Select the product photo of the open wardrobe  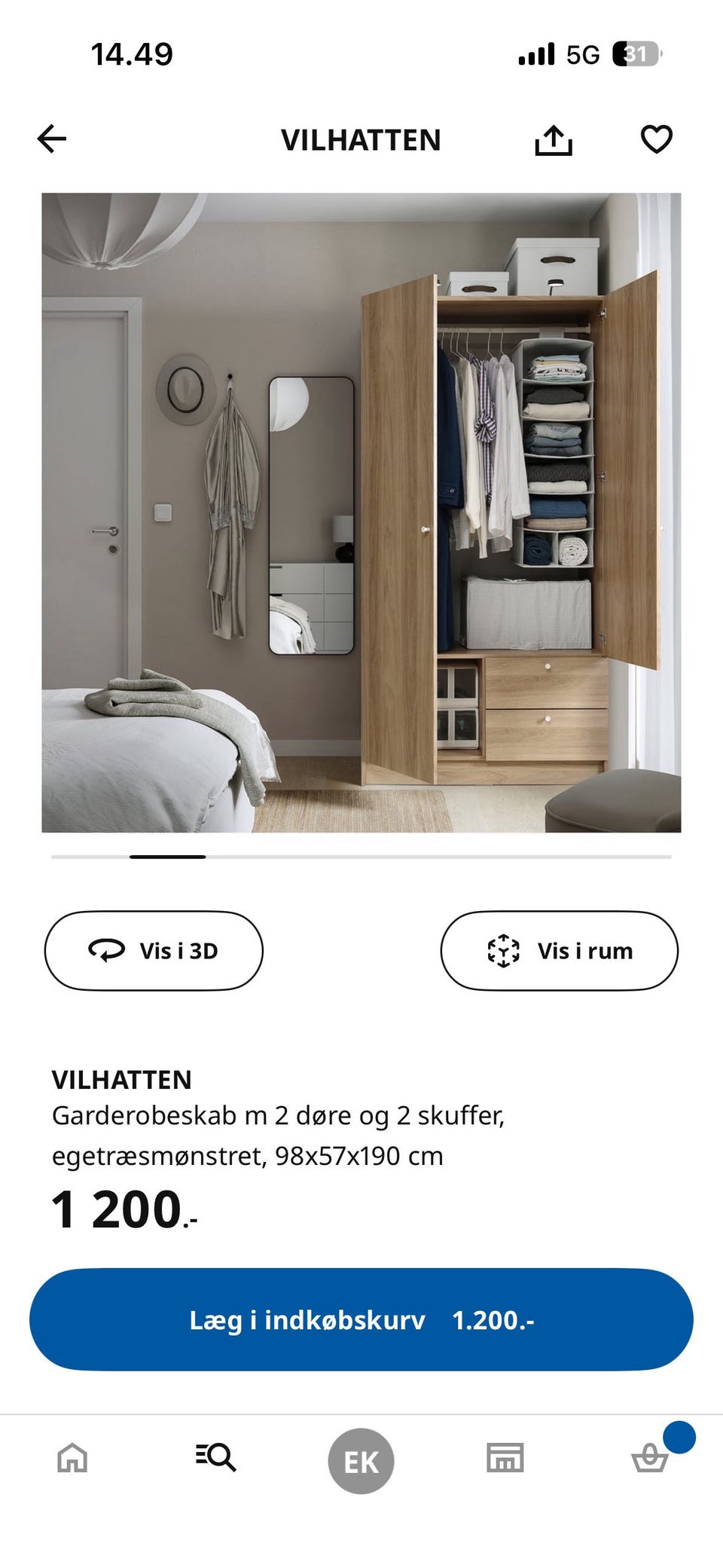(361, 512)
